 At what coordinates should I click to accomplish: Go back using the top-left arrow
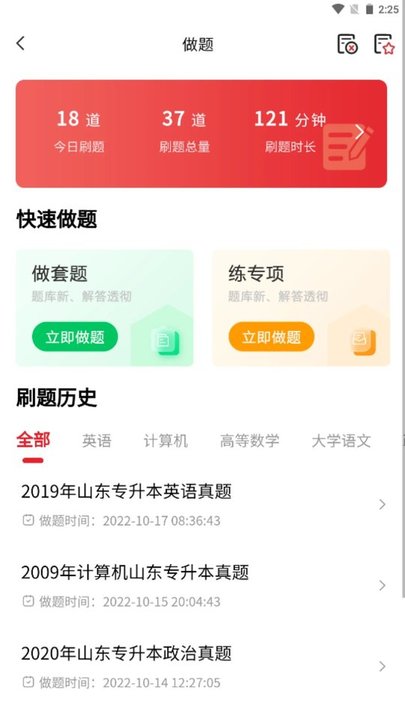[x=20, y=44]
